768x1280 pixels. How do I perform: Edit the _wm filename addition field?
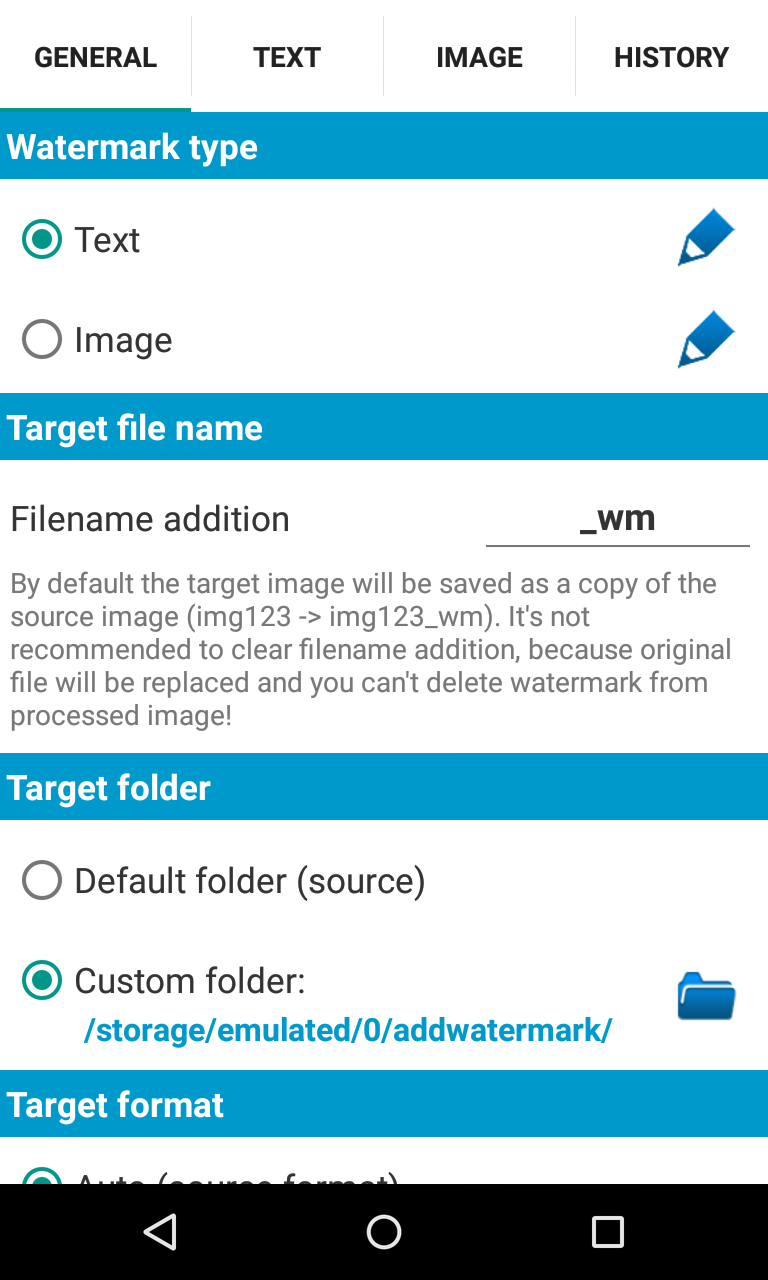[x=617, y=518]
